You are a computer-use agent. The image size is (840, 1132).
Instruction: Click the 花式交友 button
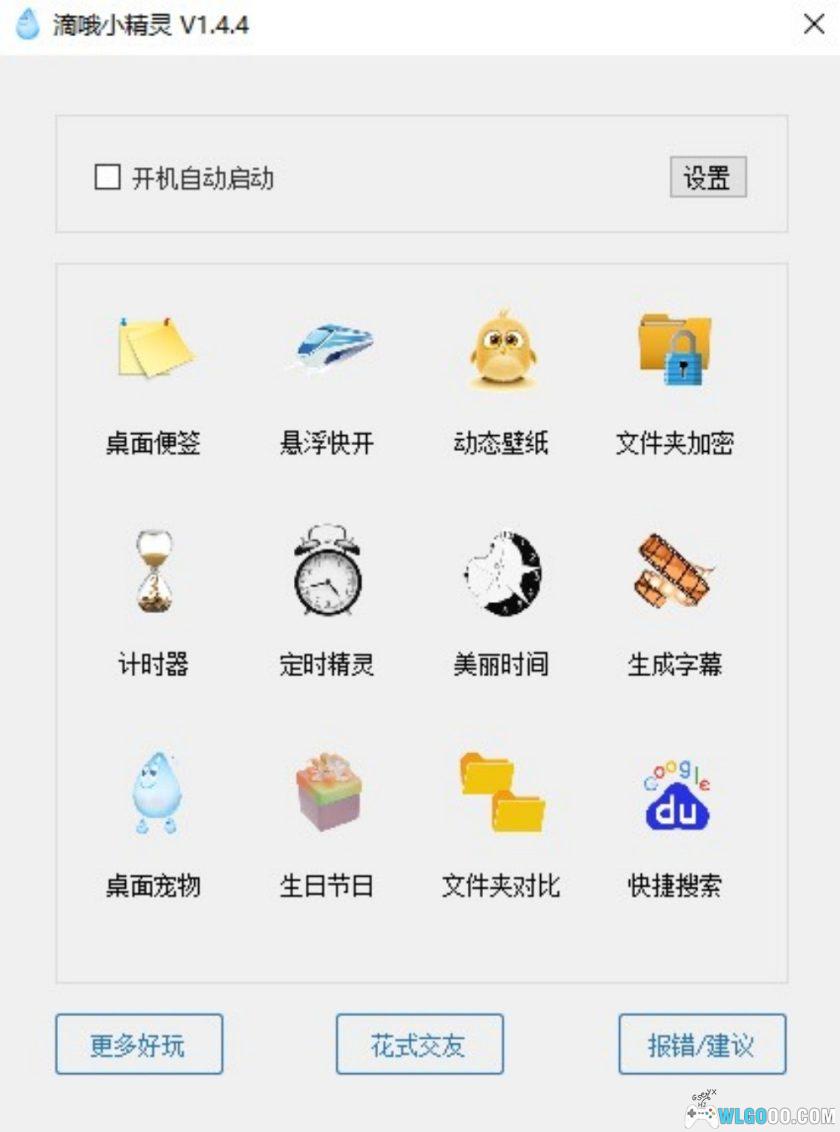click(x=419, y=1044)
